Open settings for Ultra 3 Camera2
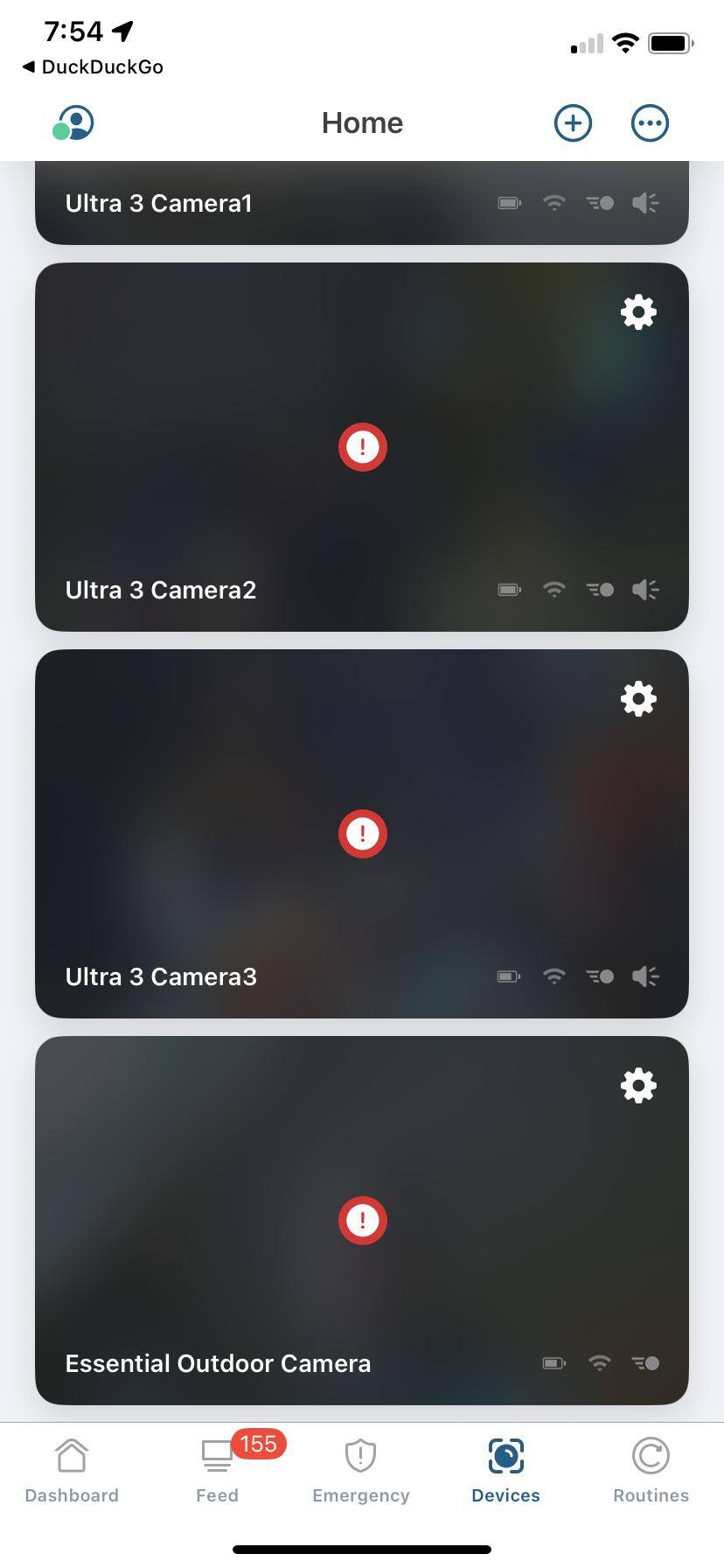Viewport: 724px width, 1568px height. [638, 312]
